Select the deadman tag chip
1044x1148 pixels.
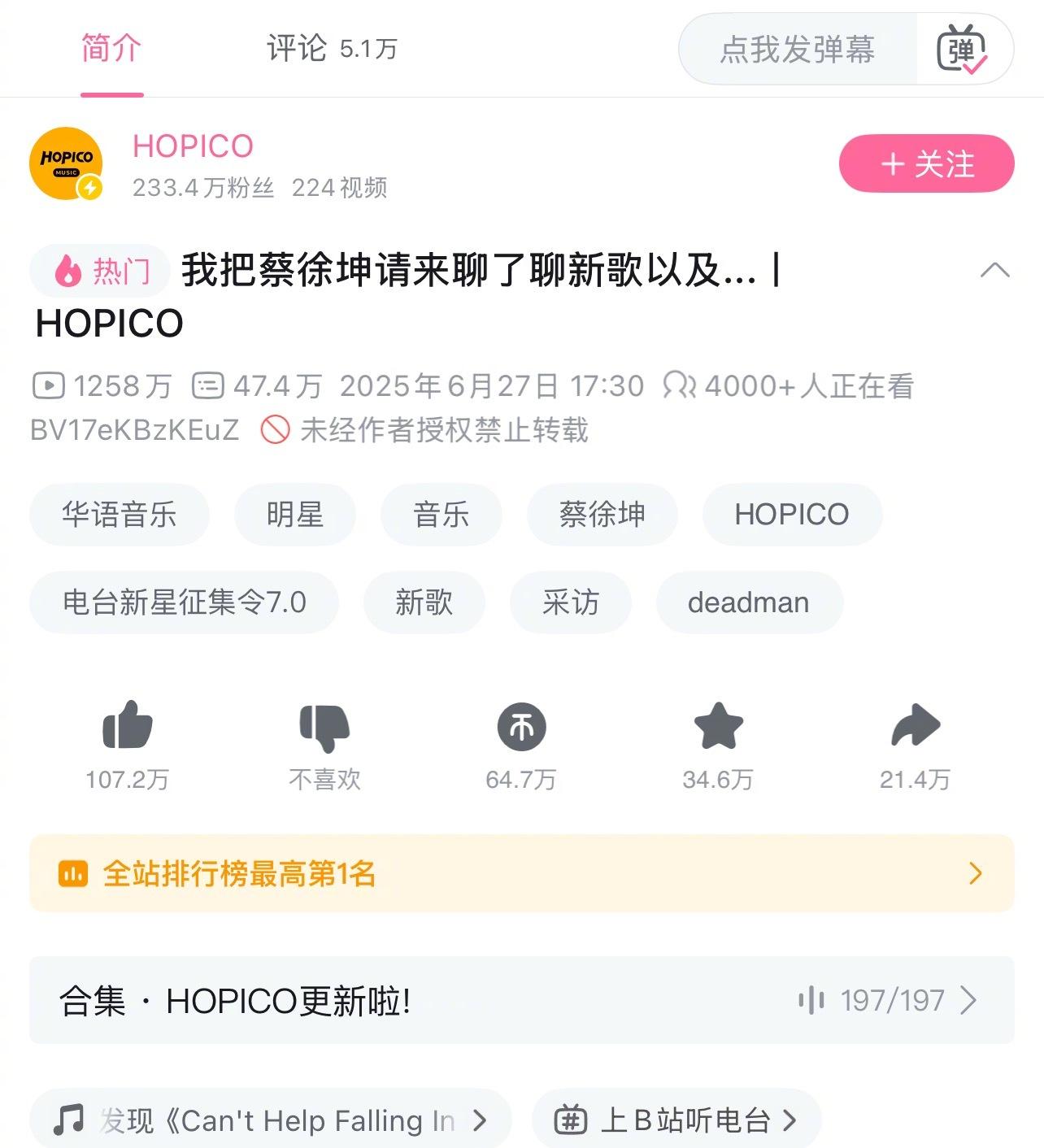click(x=748, y=602)
